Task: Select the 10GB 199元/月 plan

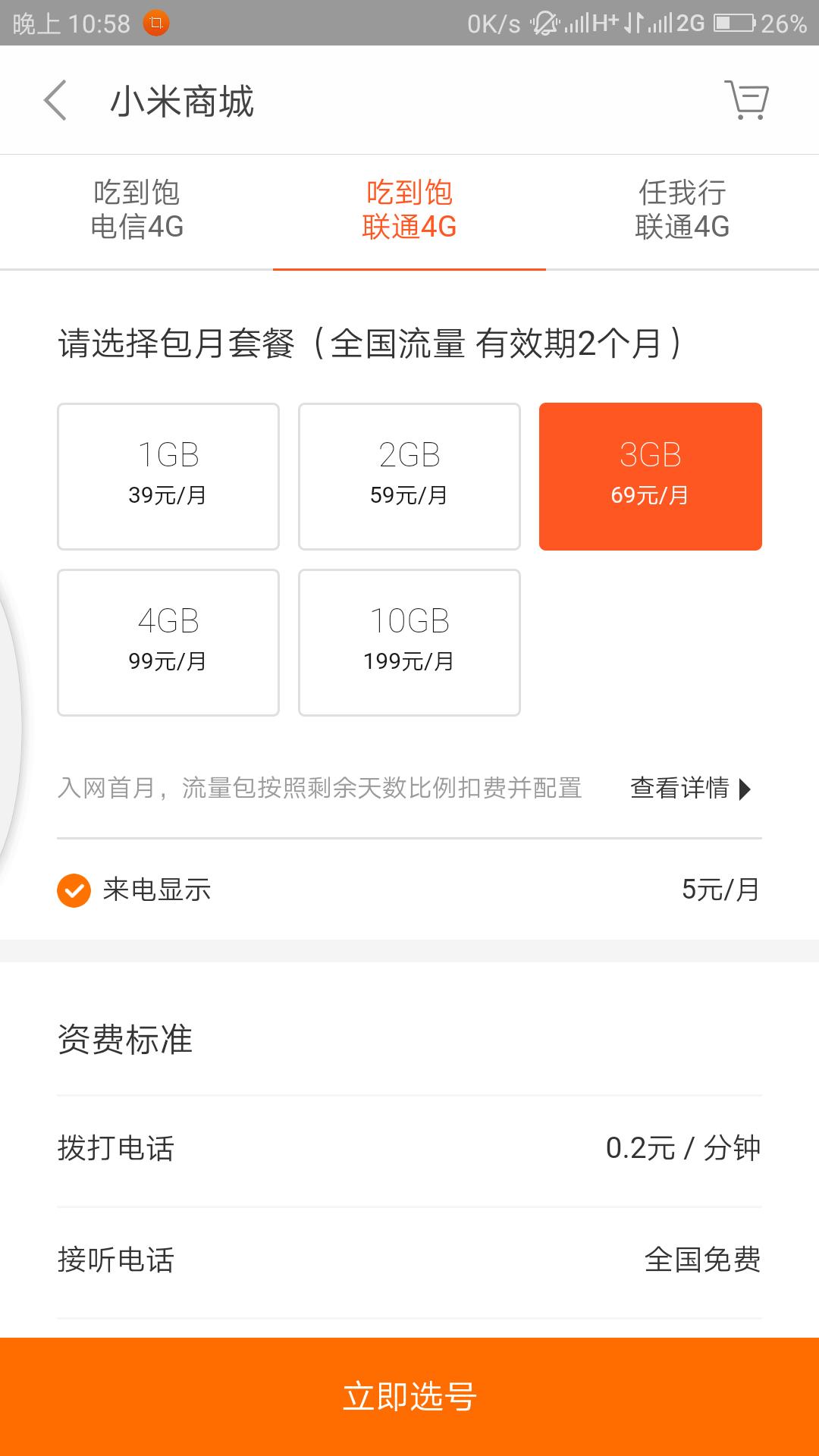Action: click(x=409, y=642)
